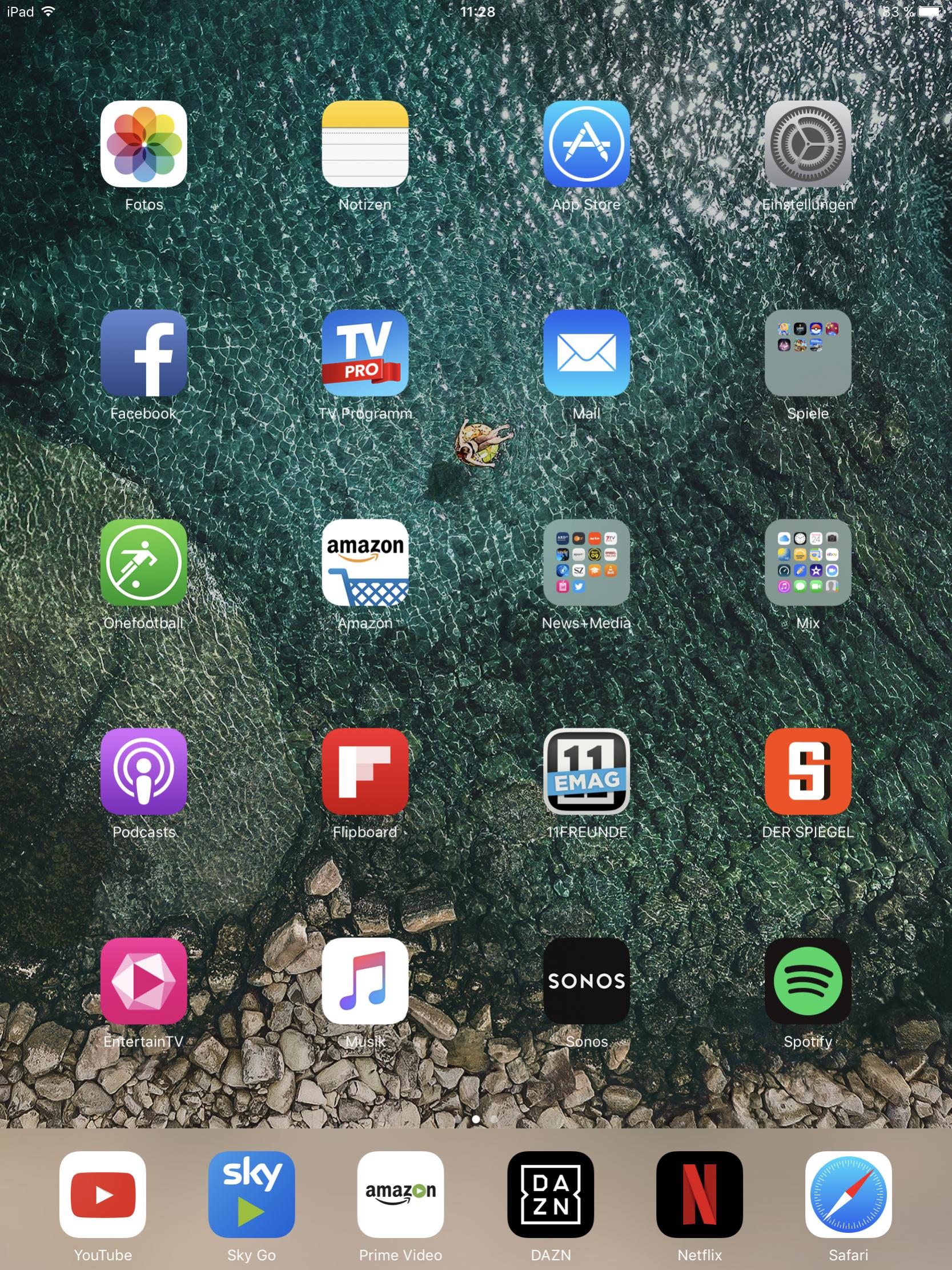Open the App Store

(x=587, y=143)
